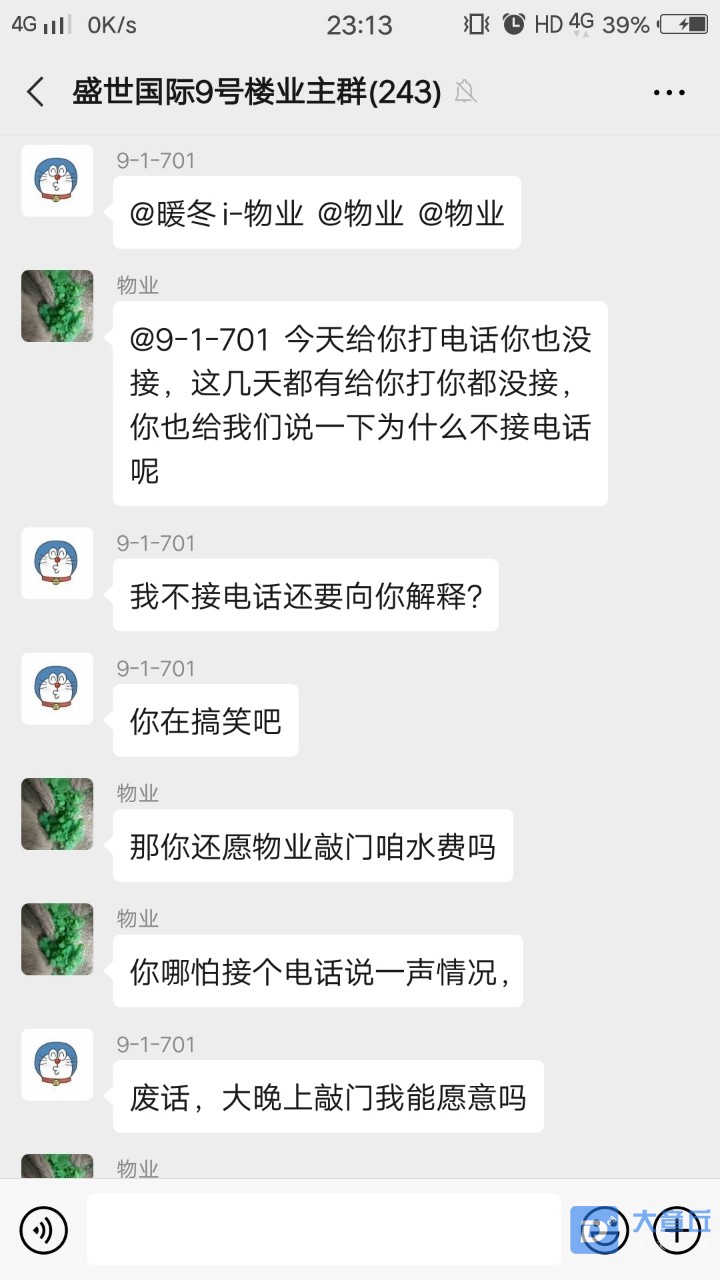This screenshot has height=1280, width=720.
Task: Open avatar of 9-1-701 above @暖冬 message
Action: coord(57,181)
